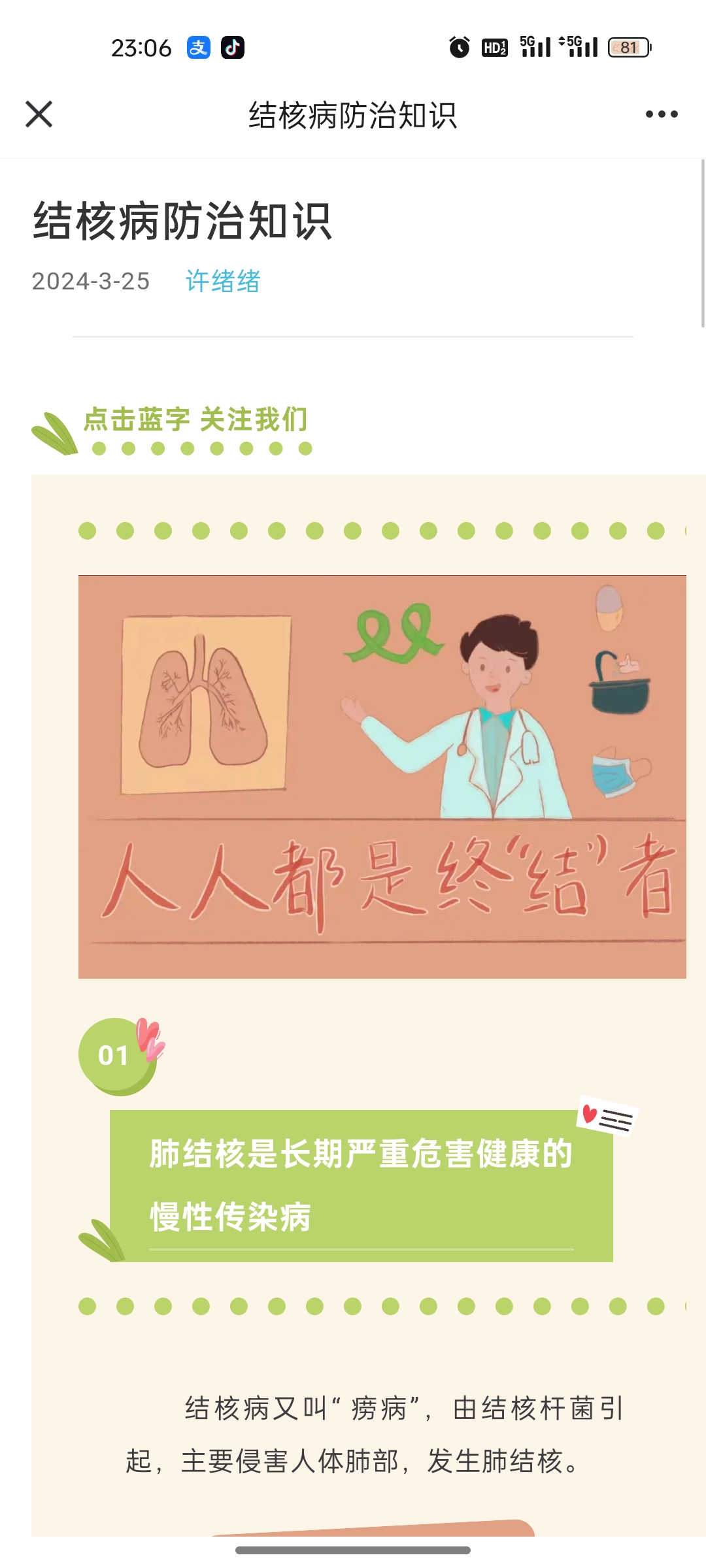Open author link 许绪绪
Viewport: 706px width, 1568px height.
pyautogui.click(x=223, y=282)
